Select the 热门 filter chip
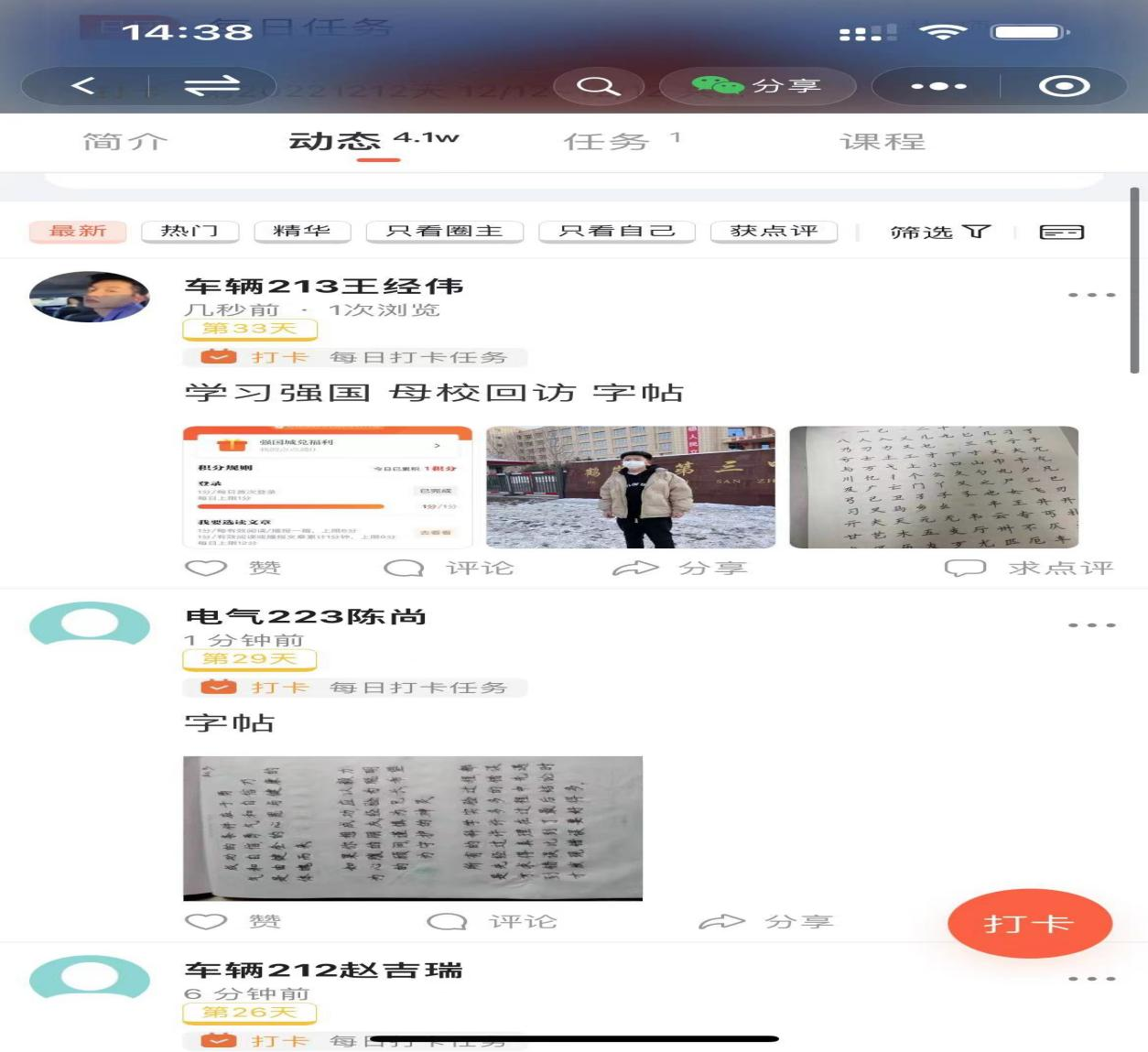The width and height of the screenshot is (1148, 1052). tap(190, 232)
